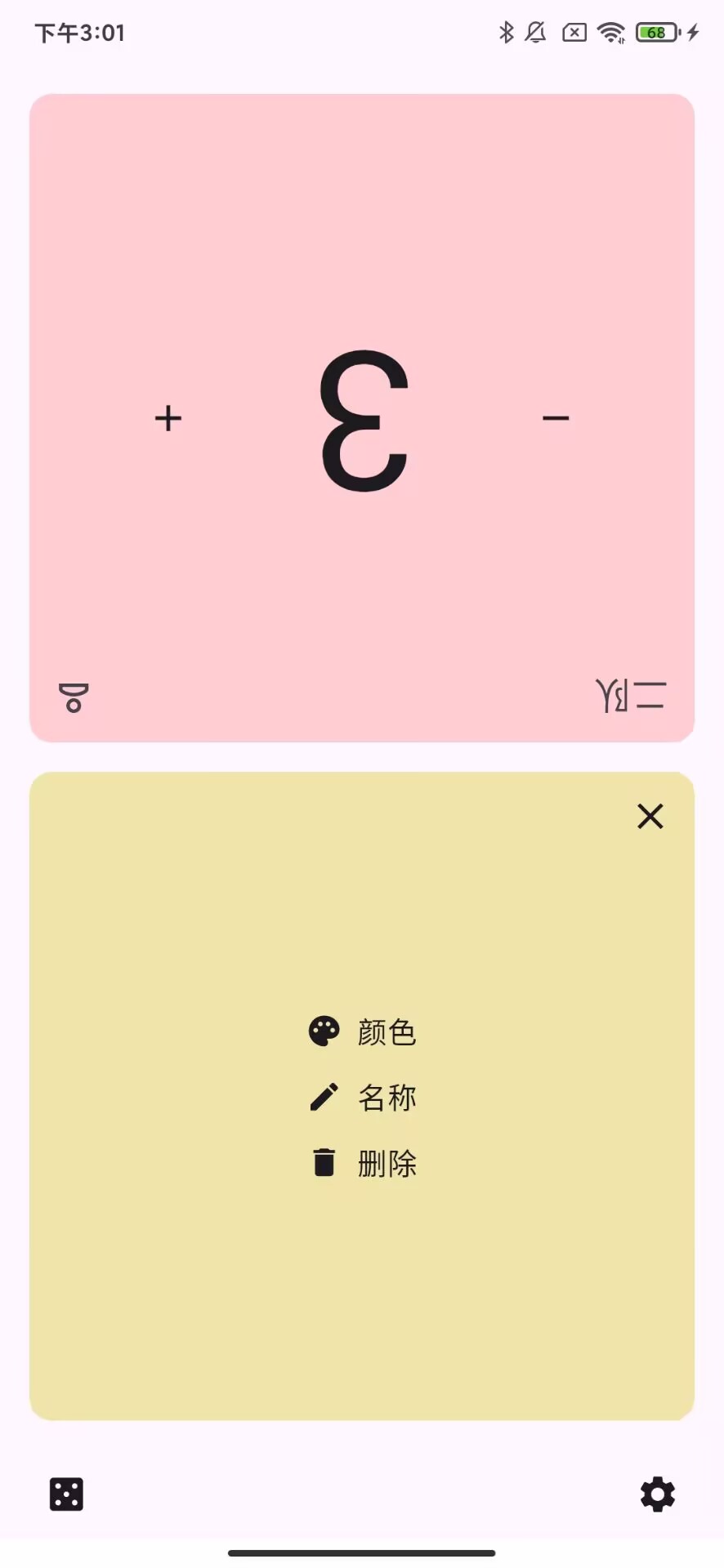
Task: Tap 删除 to delete this counter
Action: (363, 1163)
